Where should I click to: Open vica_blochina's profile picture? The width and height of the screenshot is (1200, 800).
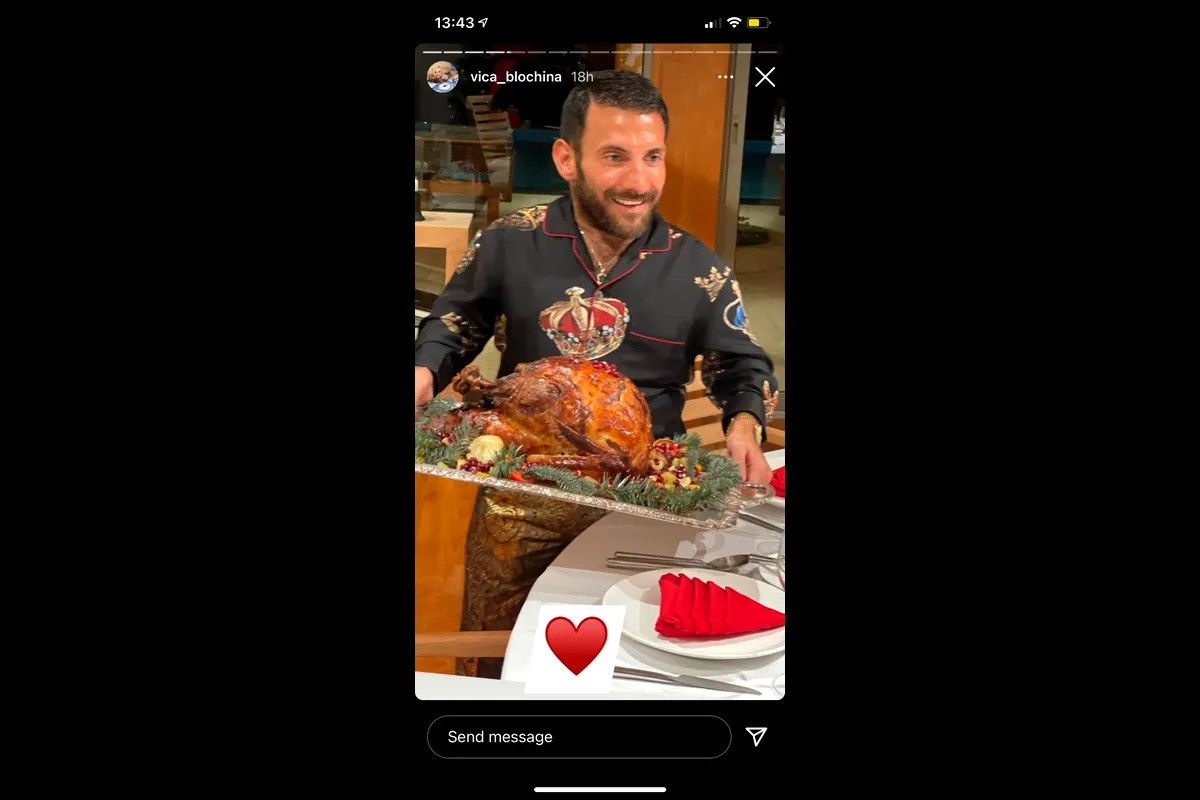pyautogui.click(x=442, y=77)
